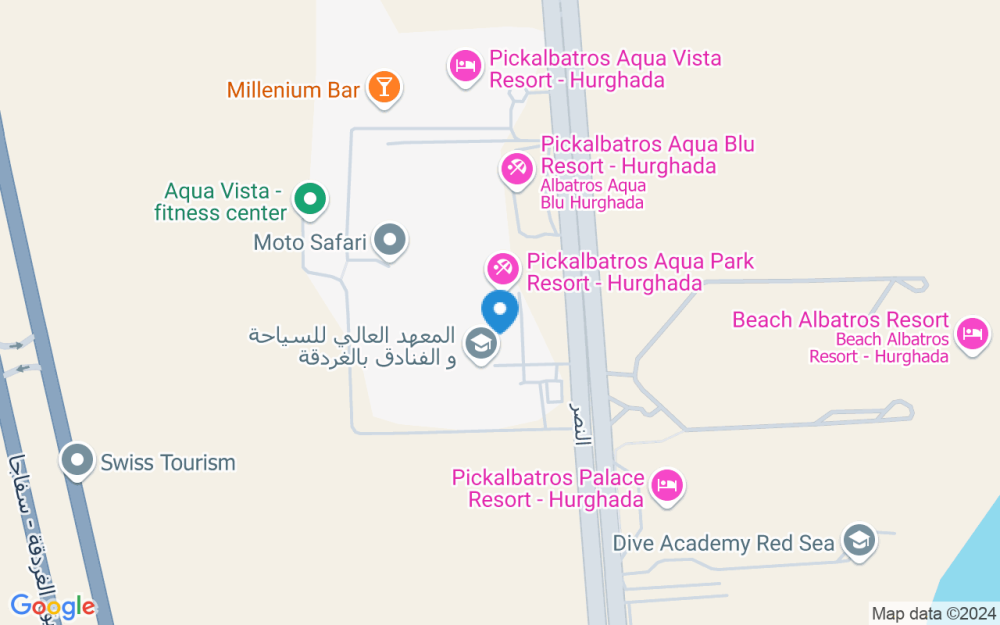1000x625 pixels.
Task: Tap the blue selected location pin
Action: click(x=500, y=309)
